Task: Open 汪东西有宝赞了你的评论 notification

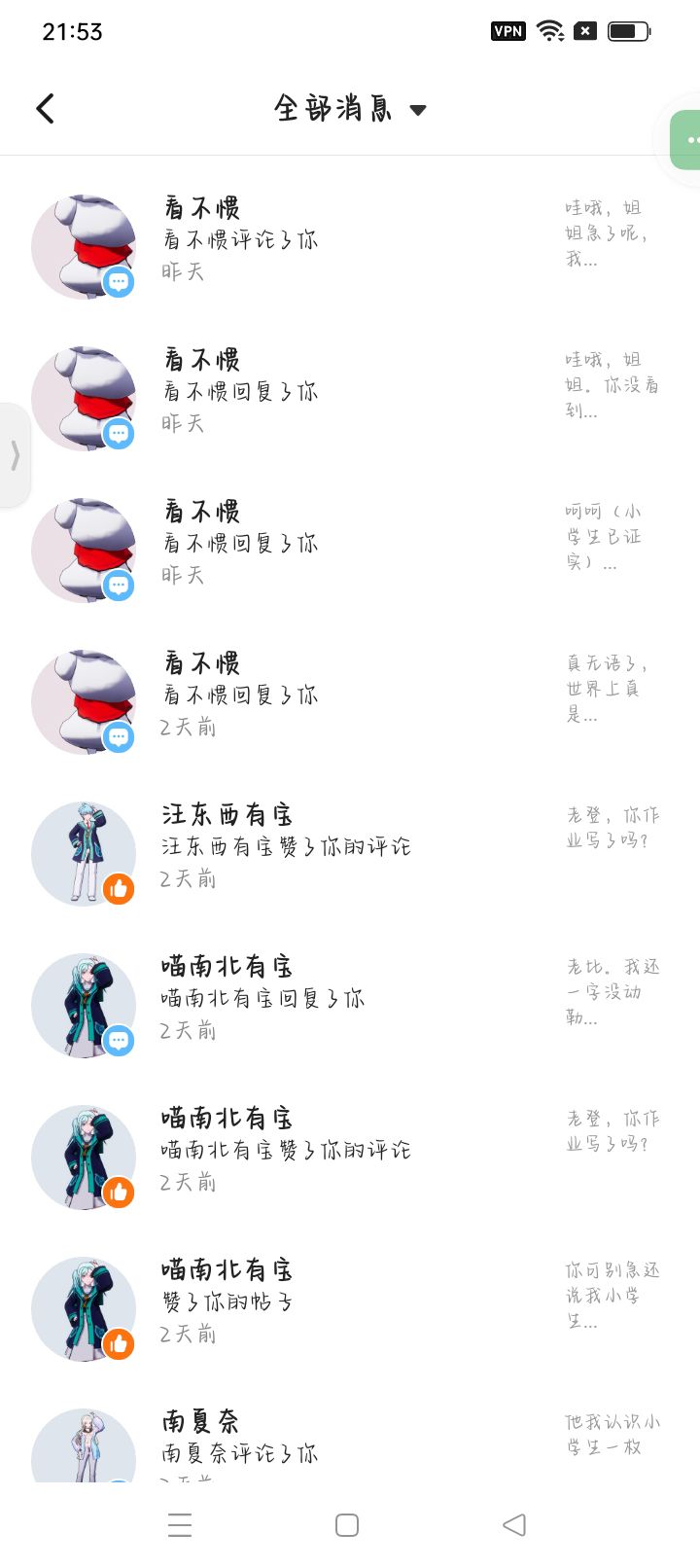Action: click(x=350, y=846)
